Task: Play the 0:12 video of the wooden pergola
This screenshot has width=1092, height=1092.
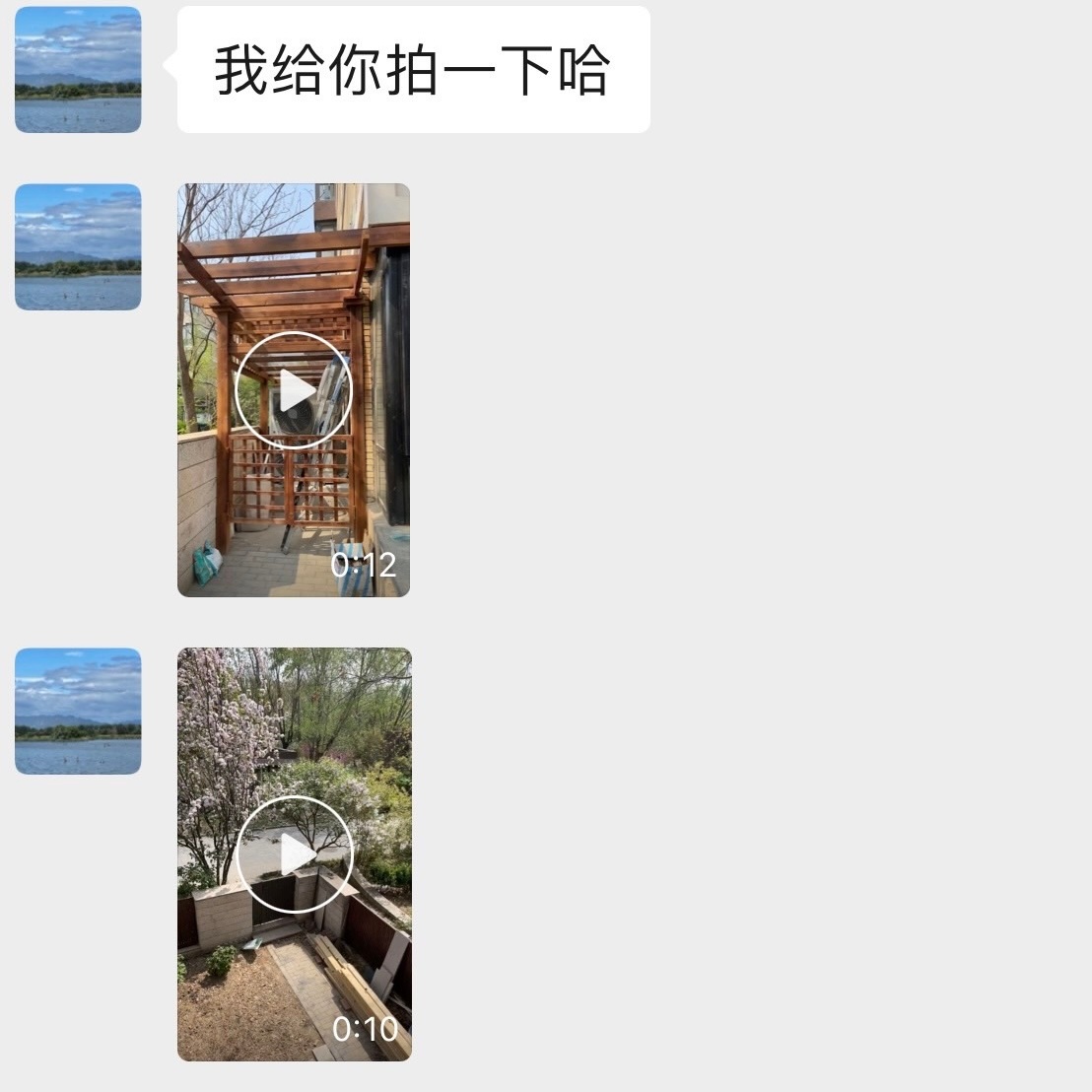Action: [x=293, y=390]
